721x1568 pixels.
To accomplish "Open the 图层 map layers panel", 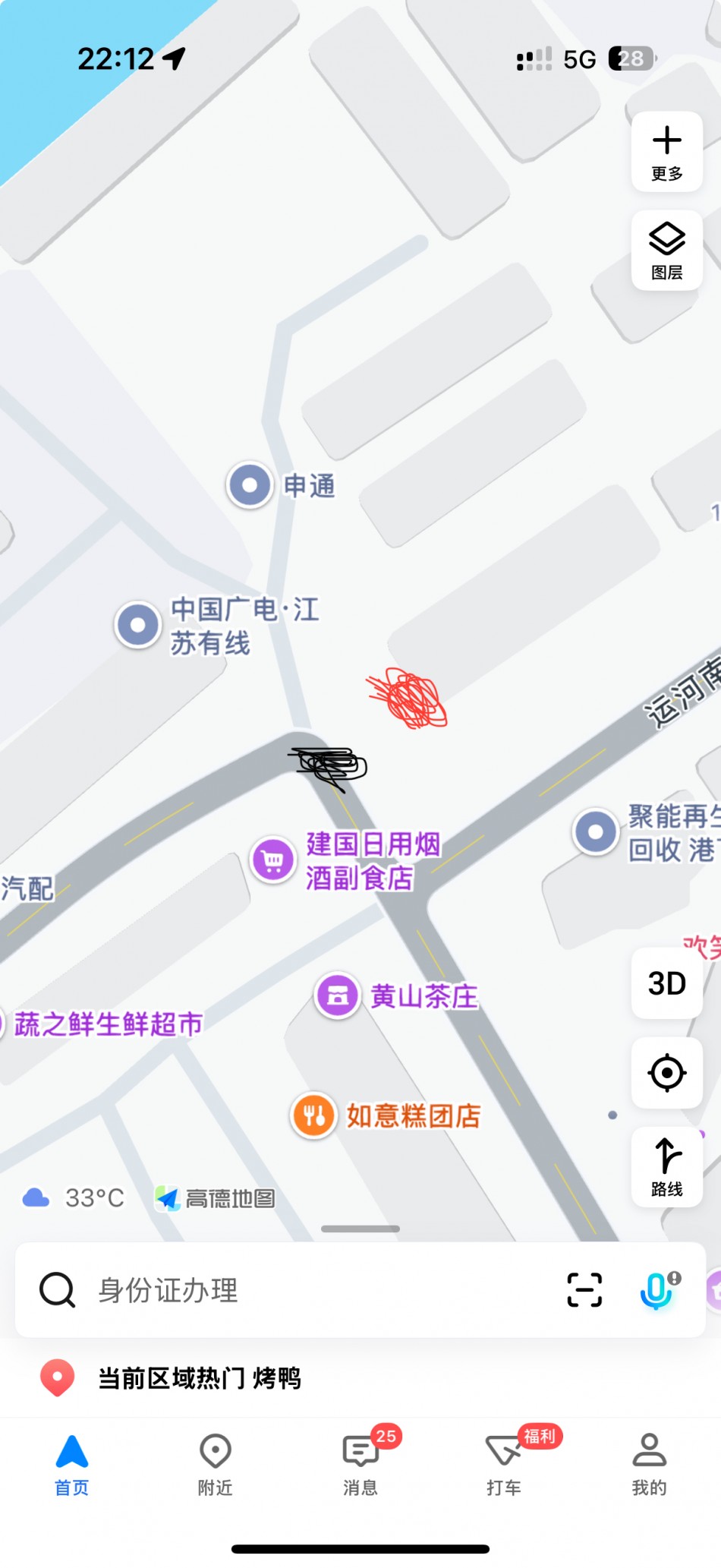I will coord(666,250).
